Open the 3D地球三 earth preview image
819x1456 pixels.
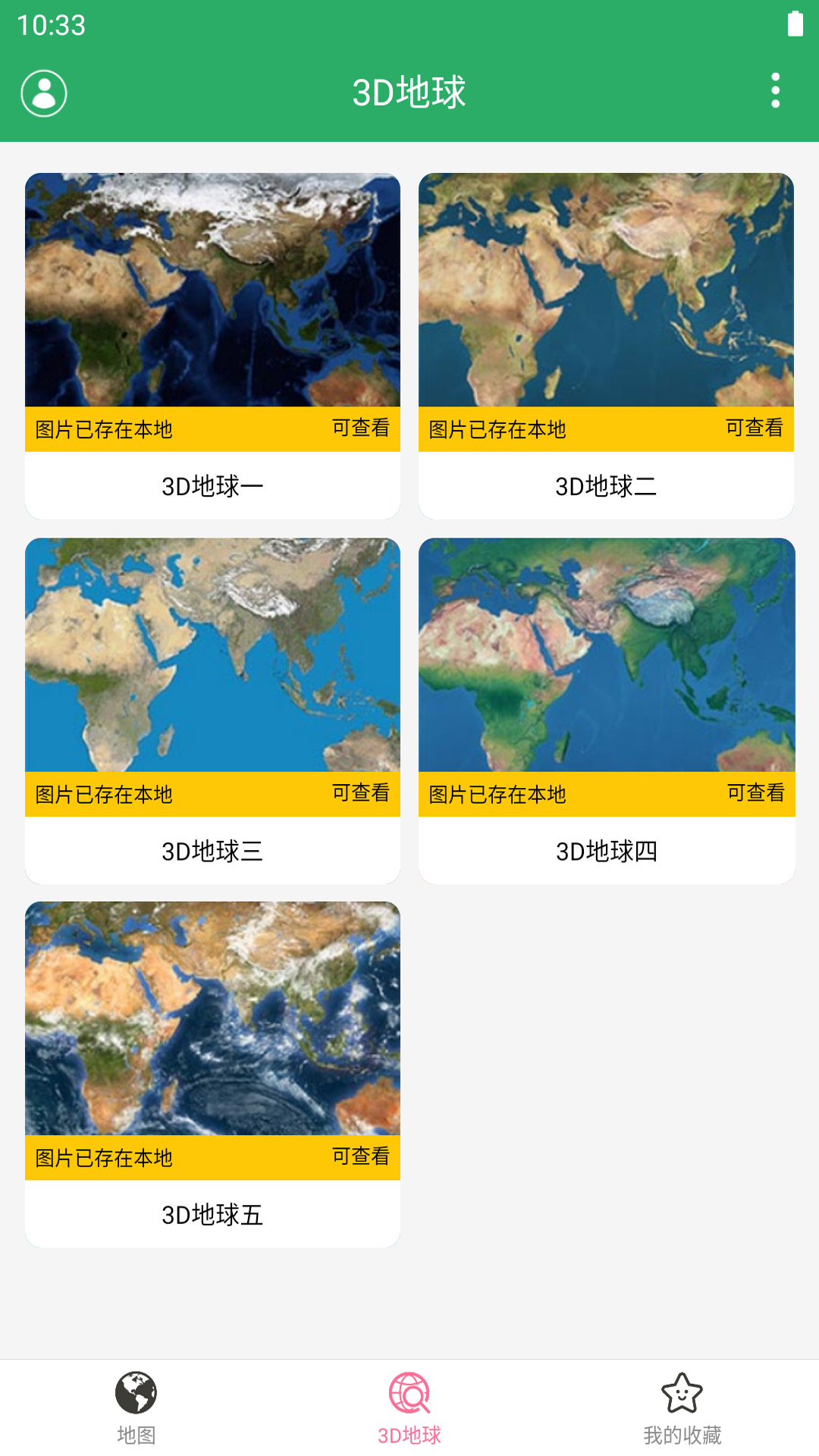[212, 656]
